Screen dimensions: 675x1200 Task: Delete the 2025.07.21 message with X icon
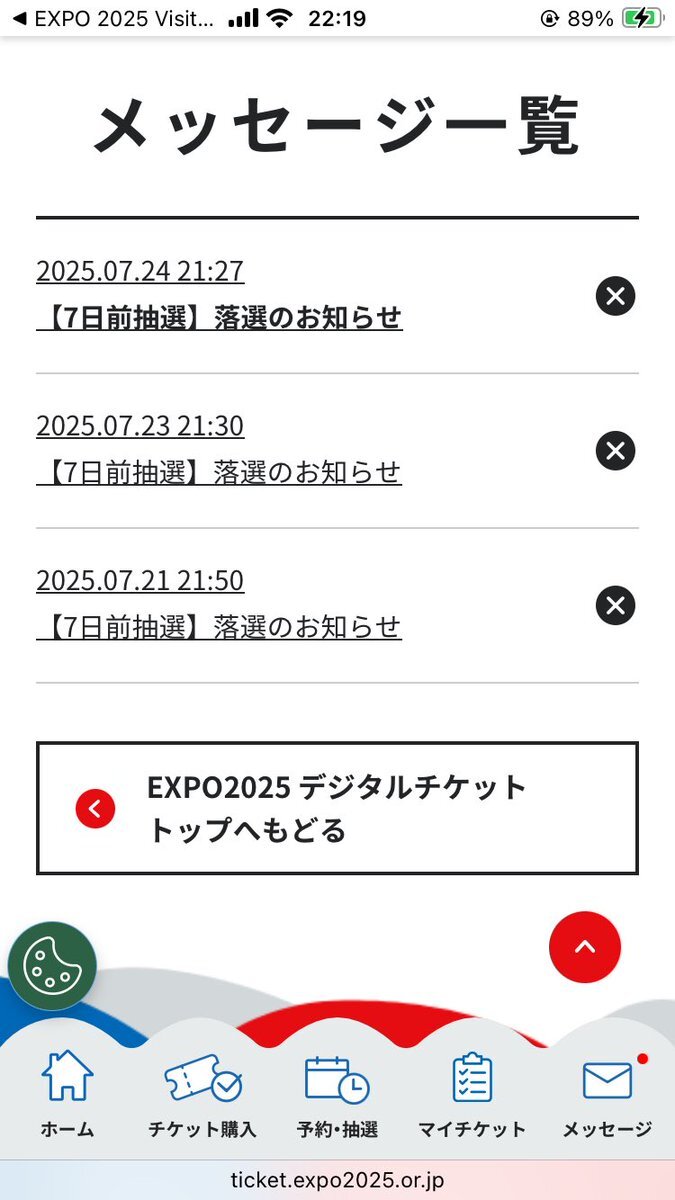click(x=616, y=605)
